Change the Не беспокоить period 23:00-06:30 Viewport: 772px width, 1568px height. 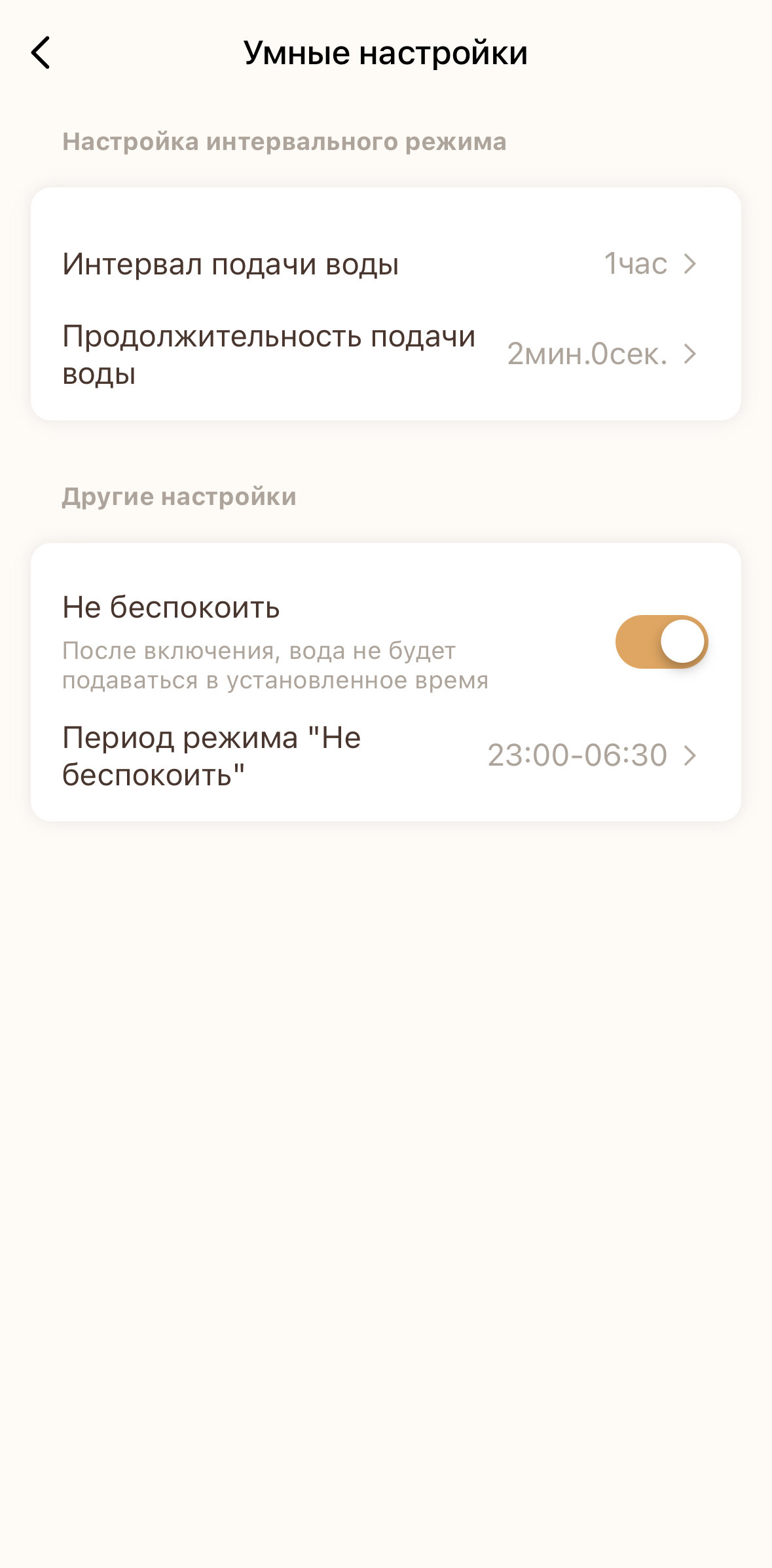coord(386,756)
